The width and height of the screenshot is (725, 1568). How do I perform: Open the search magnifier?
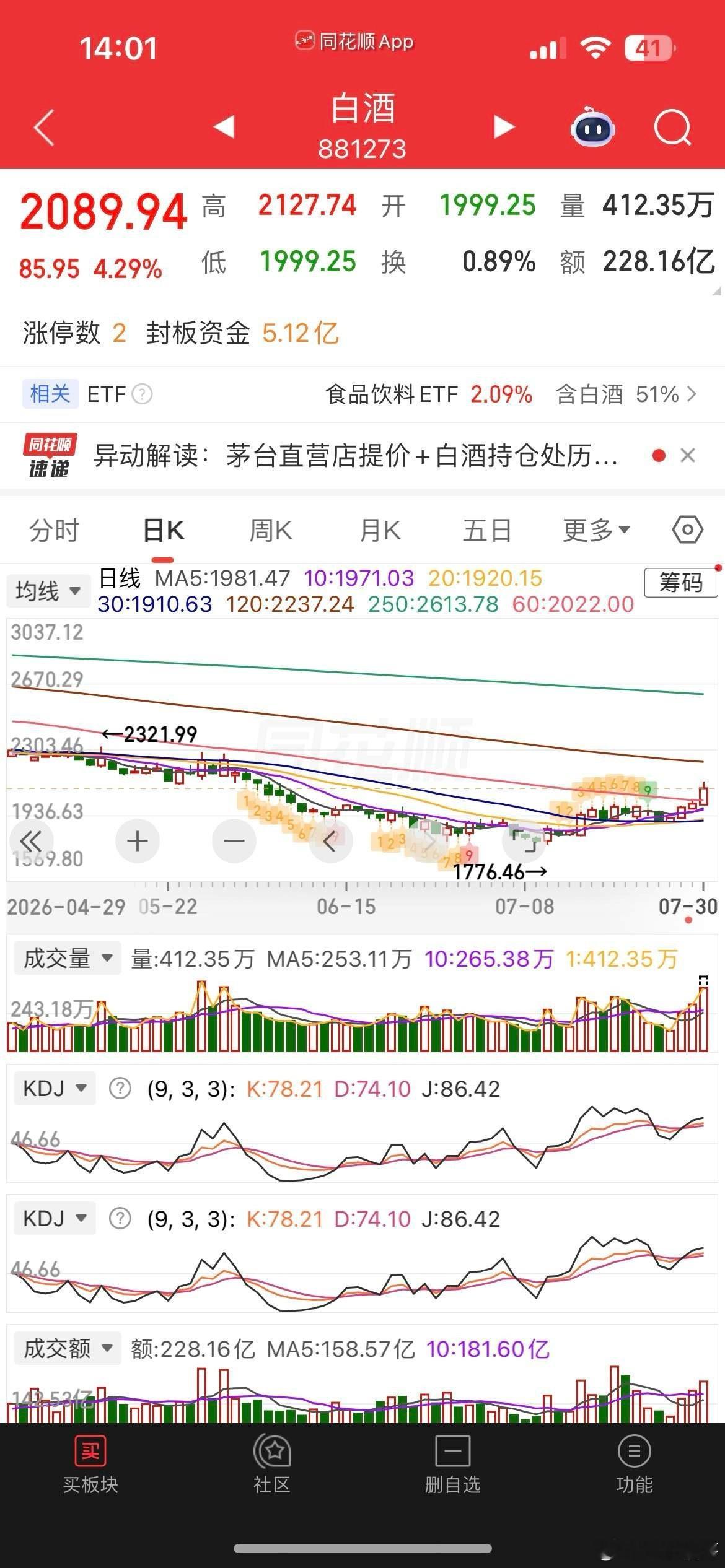[x=672, y=128]
